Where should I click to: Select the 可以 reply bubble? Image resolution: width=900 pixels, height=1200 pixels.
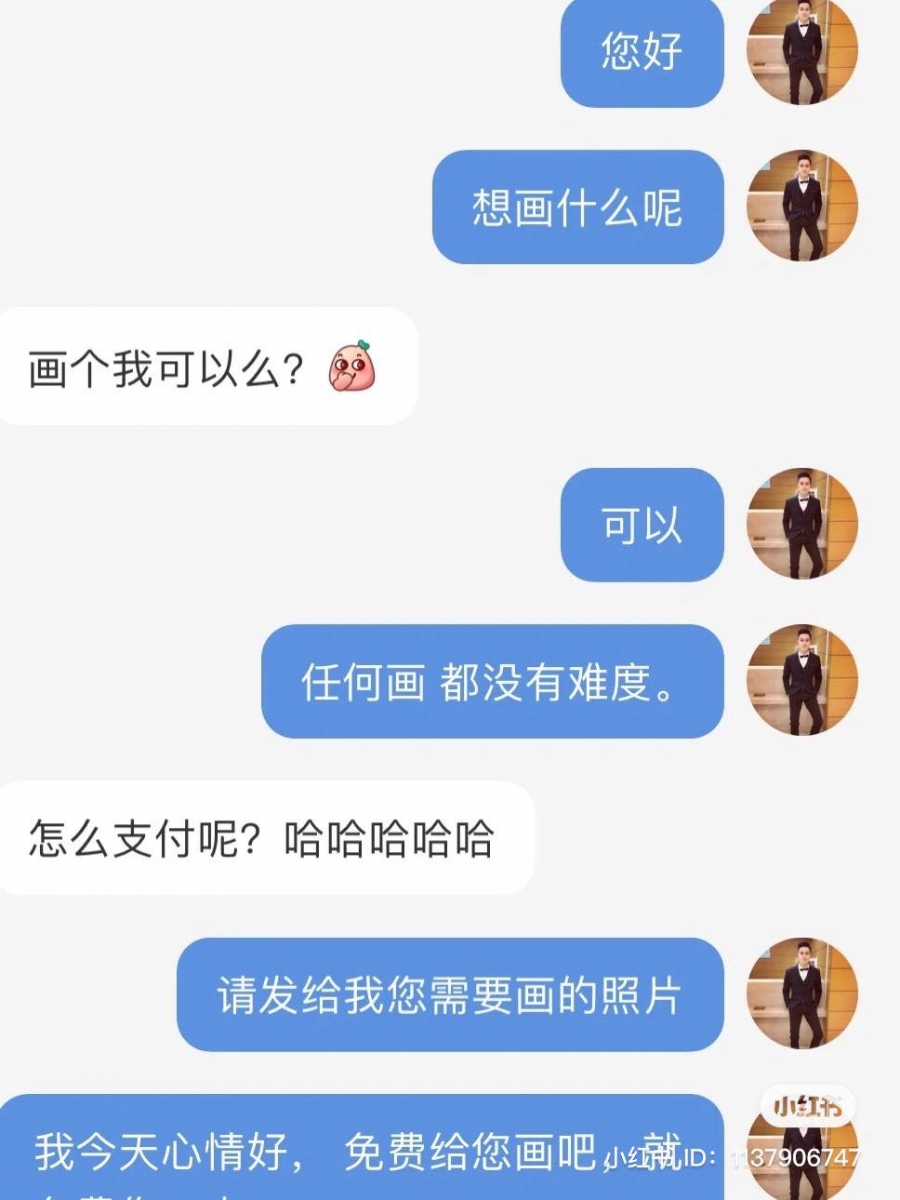[642, 525]
